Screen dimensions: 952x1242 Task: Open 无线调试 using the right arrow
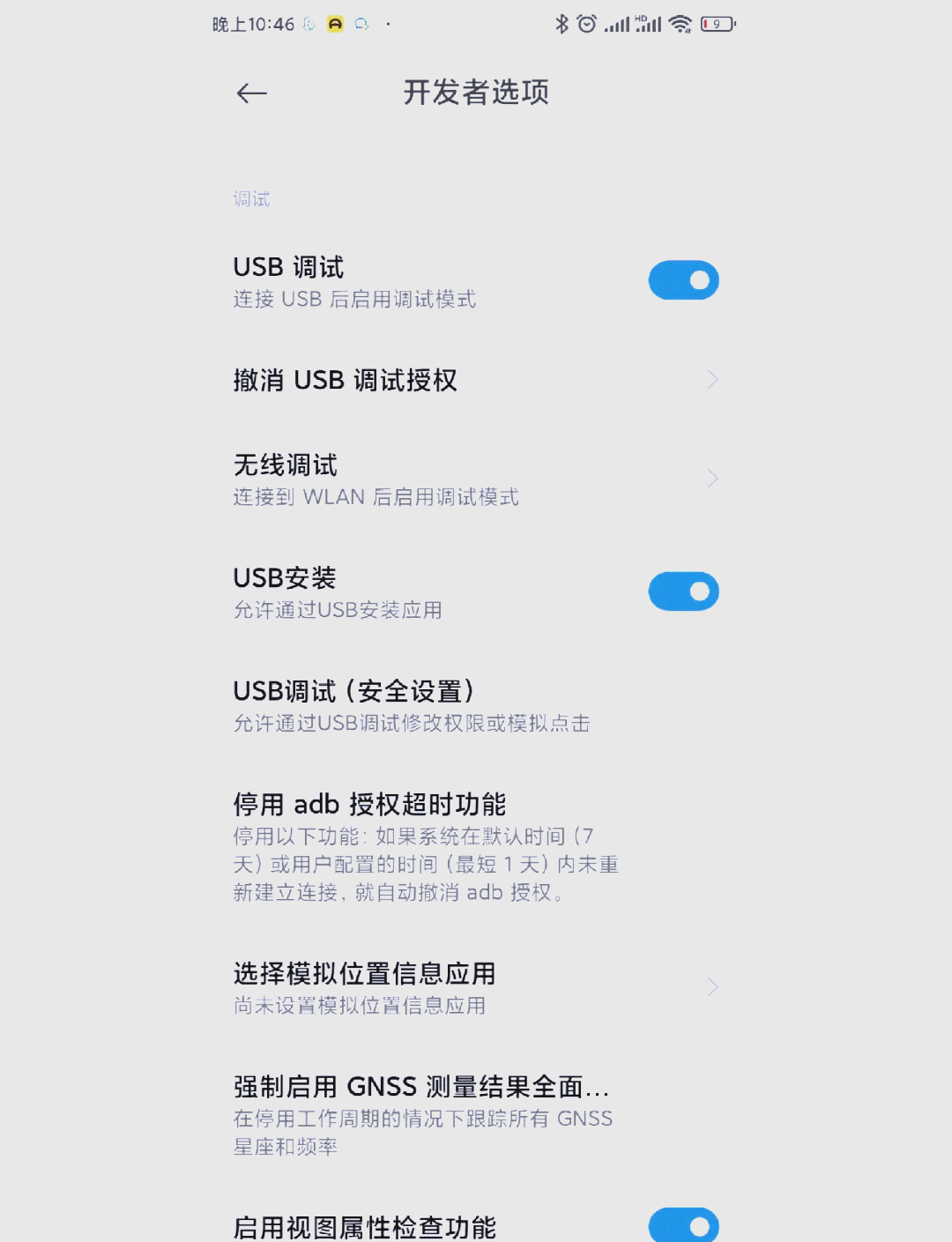(713, 478)
